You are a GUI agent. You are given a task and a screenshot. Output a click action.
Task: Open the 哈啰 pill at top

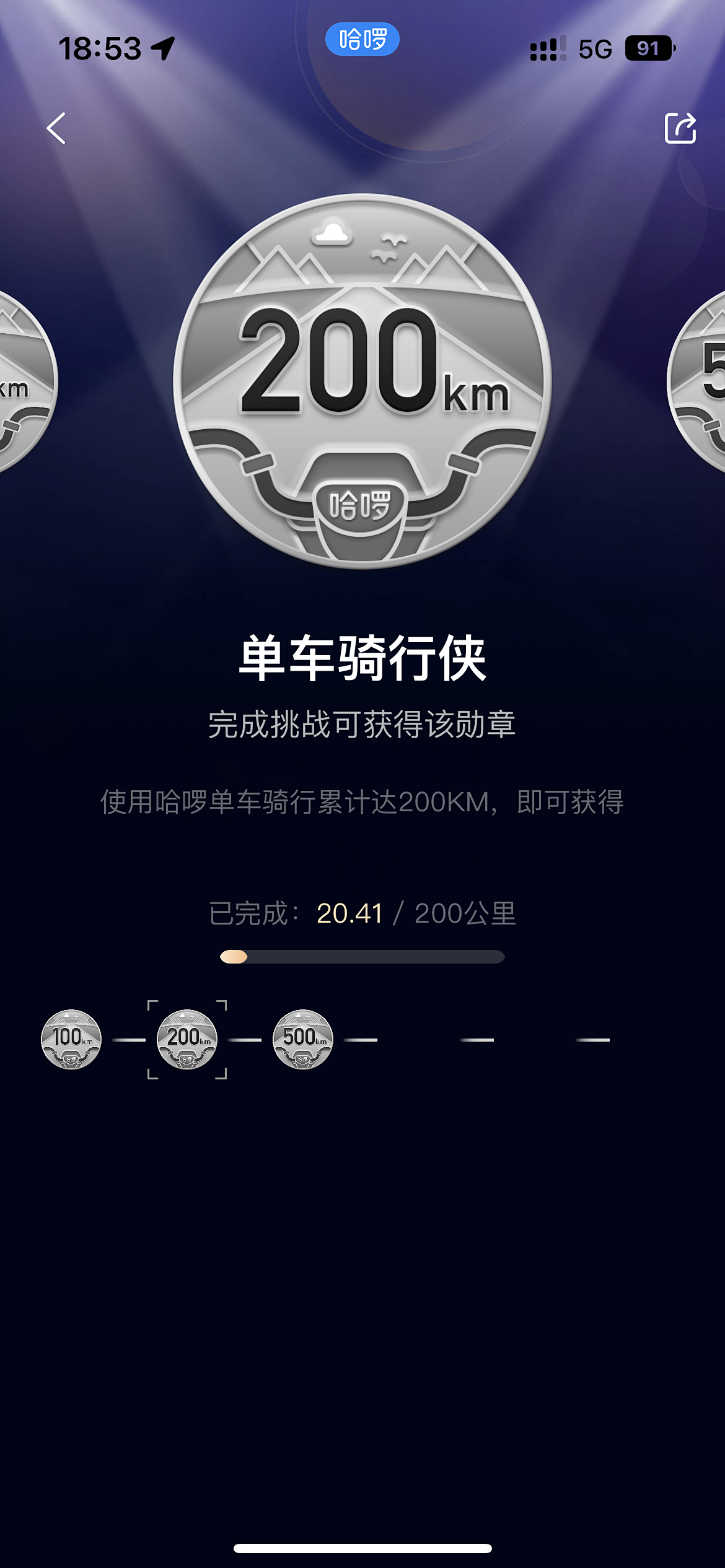(362, 40)
